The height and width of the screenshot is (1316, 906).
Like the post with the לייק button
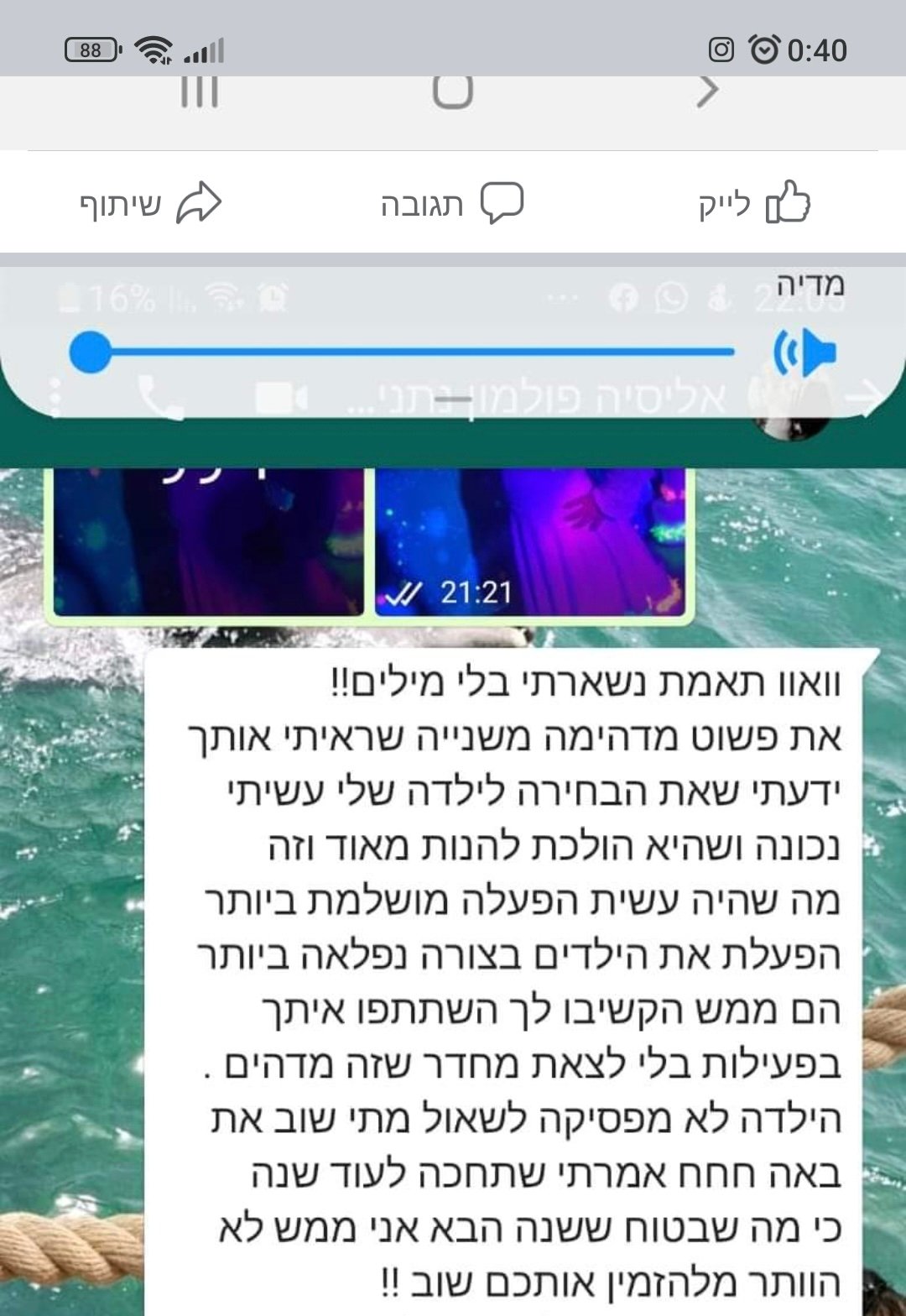coord(753,203)
